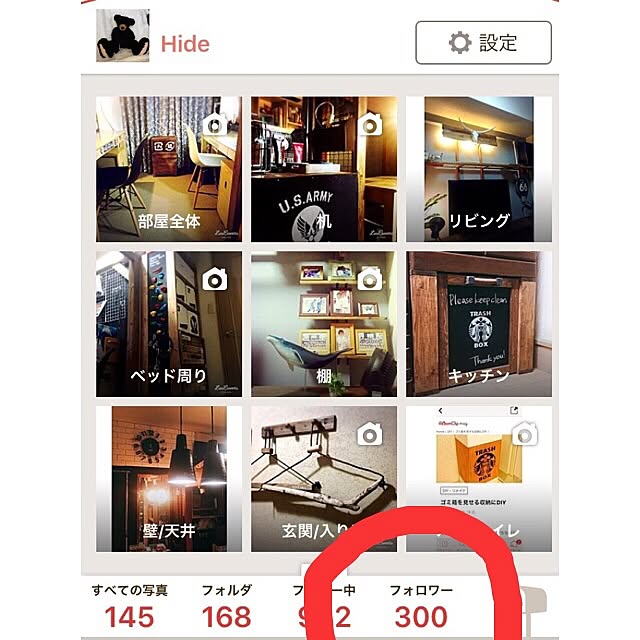Open the ベッド周り category tile

pyautogui.click(x=168, y=324)
